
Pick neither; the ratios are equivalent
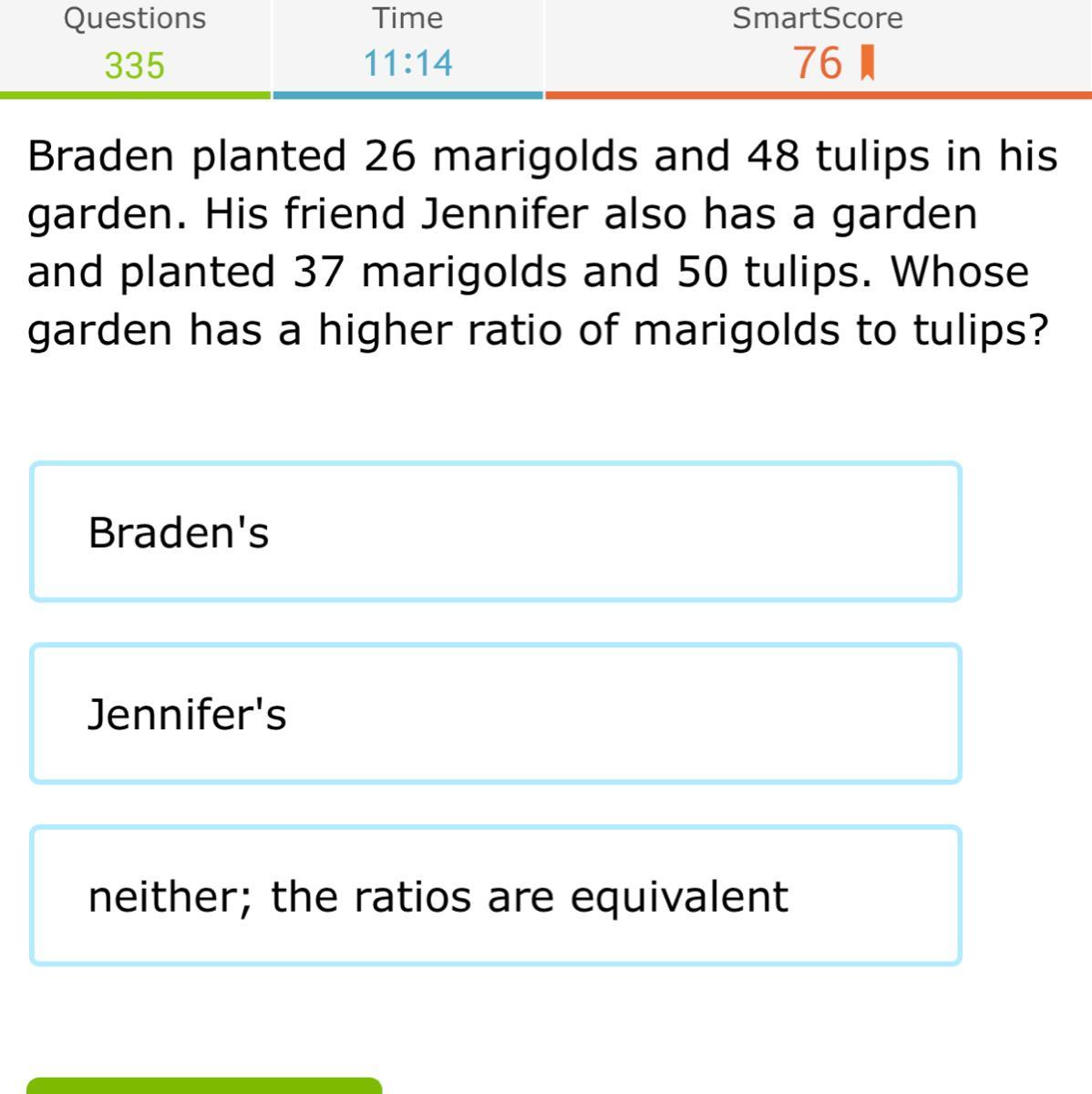495,895
